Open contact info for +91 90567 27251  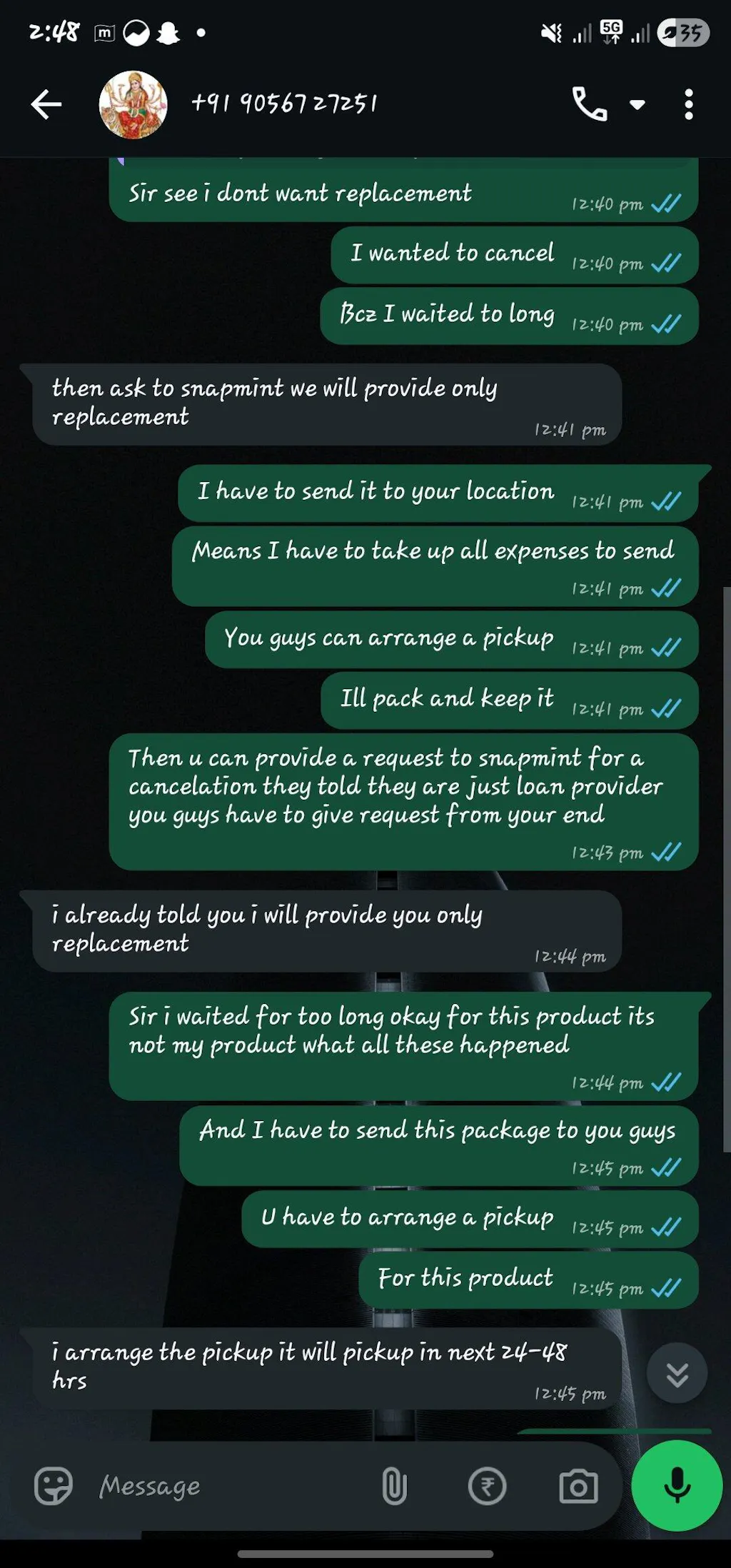tap(284, 104)
